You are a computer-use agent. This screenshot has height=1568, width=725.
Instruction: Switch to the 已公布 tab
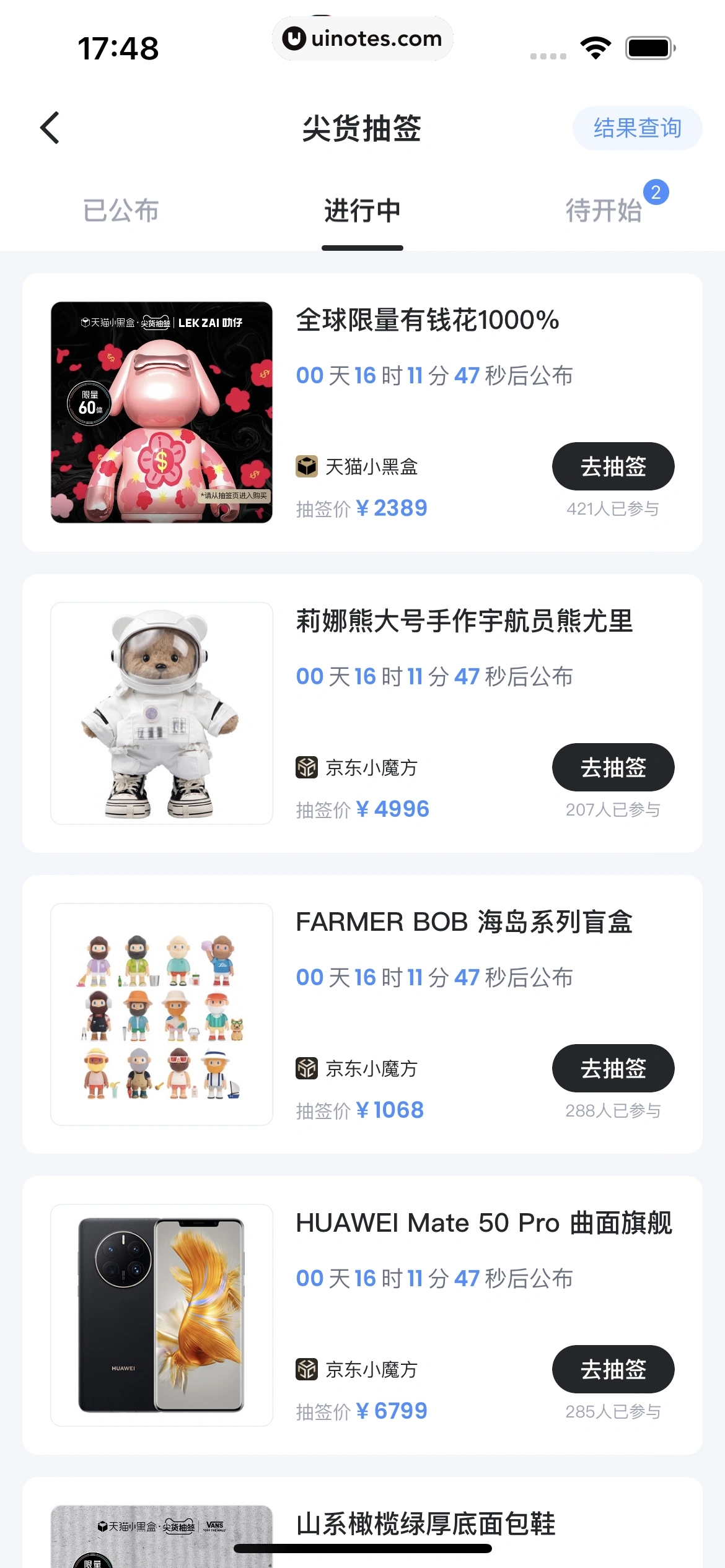(x=121, y=211)
